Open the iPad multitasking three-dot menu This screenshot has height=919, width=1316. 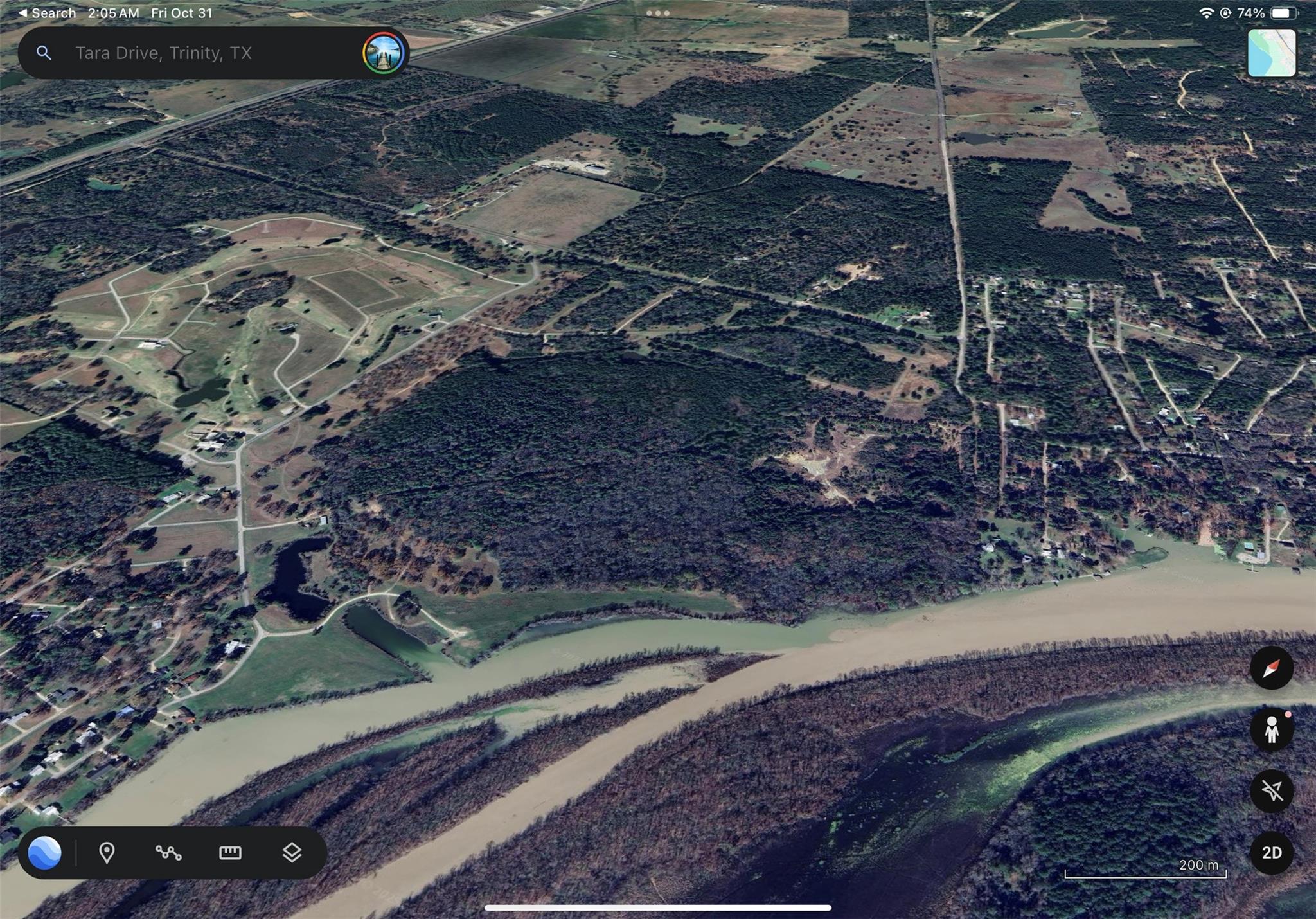(x=657, y=13)
